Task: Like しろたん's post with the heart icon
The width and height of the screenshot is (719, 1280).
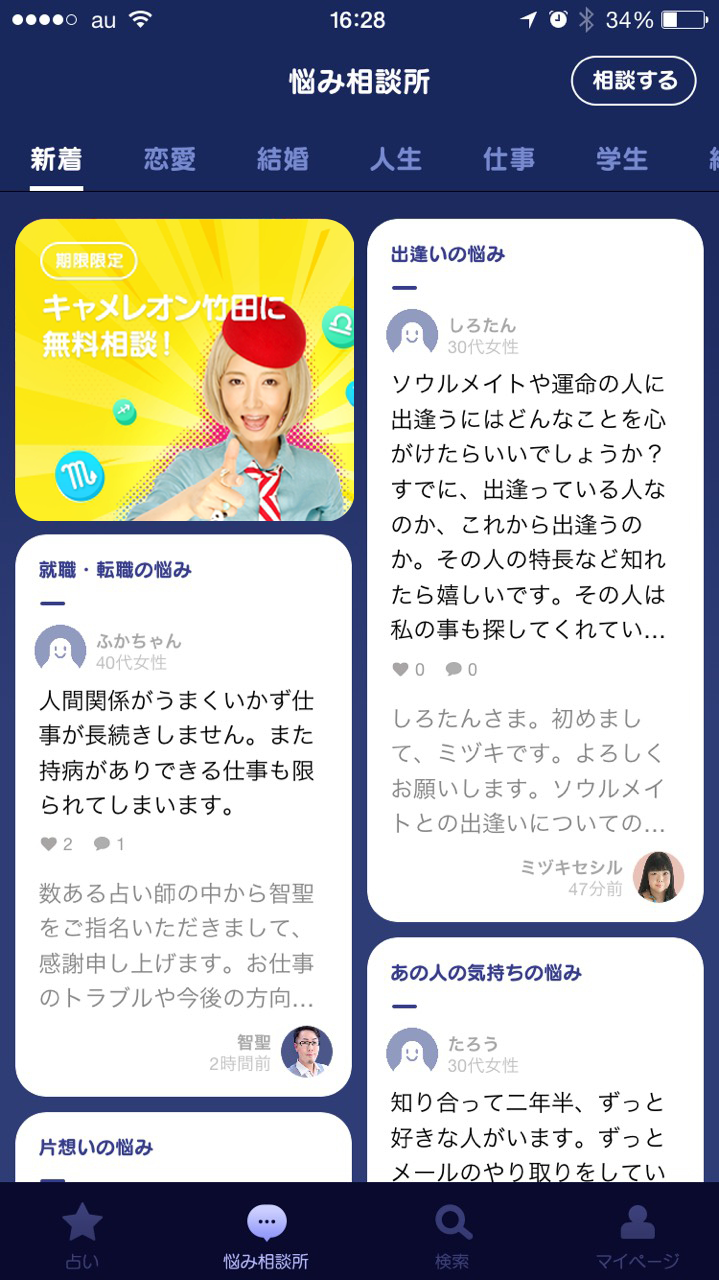Action: click(400, 669)
